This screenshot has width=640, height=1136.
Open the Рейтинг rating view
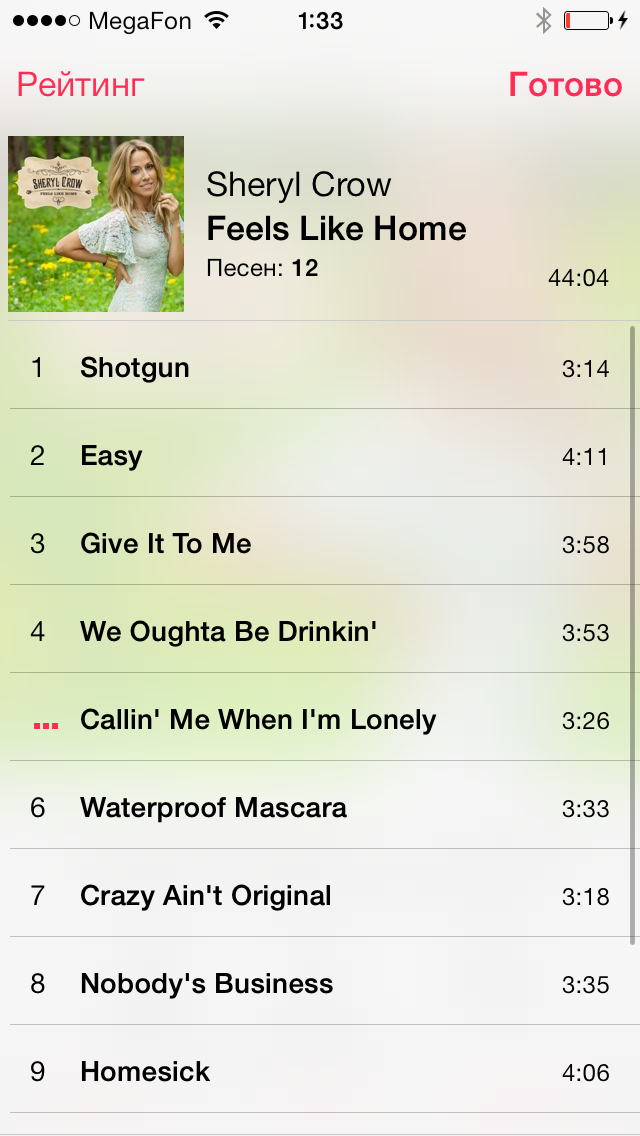(x=81, y=85)
